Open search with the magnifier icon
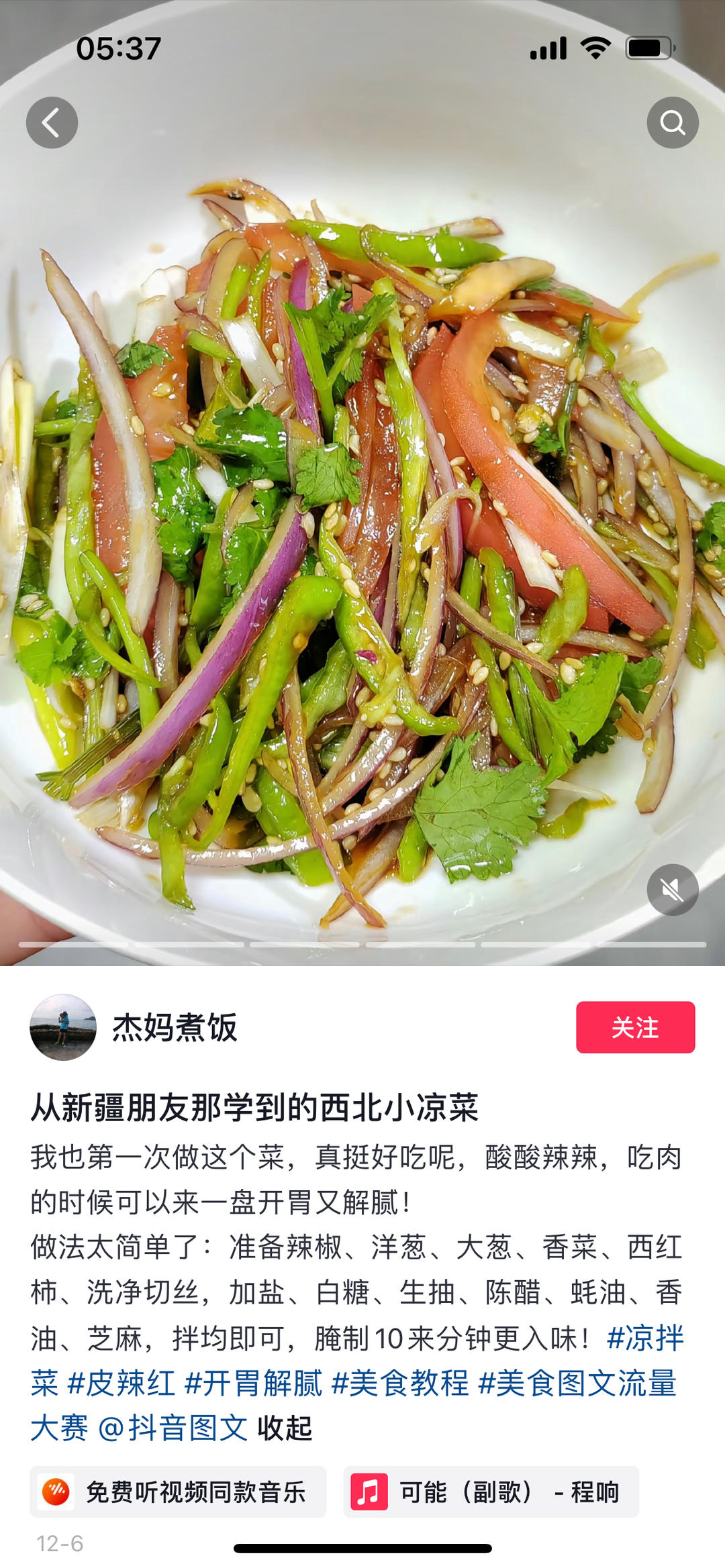The image size is (725, 1568). (x=672, y=123)
